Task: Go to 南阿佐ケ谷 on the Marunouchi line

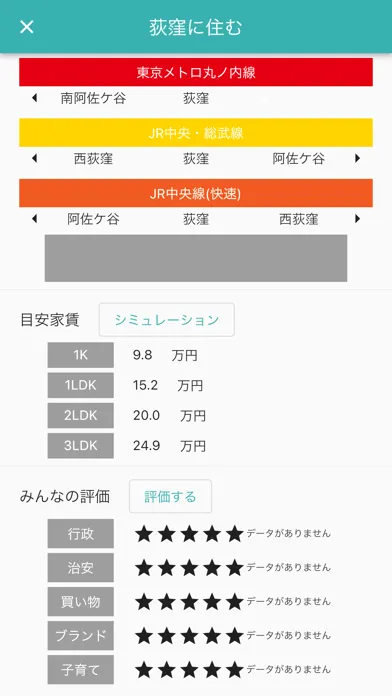Action: [x=93, y=98]
